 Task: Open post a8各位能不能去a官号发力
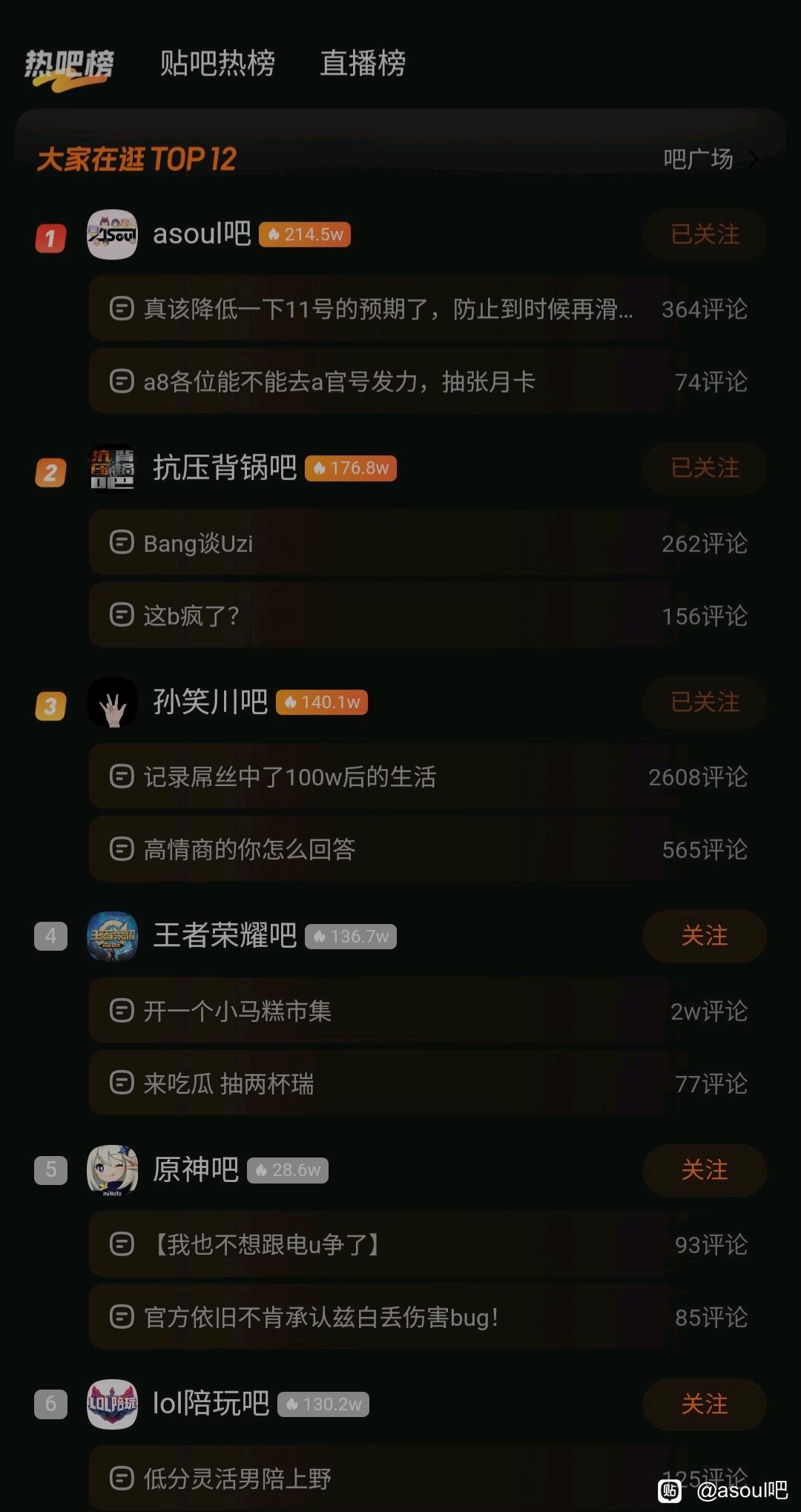(x=340, y=382)
